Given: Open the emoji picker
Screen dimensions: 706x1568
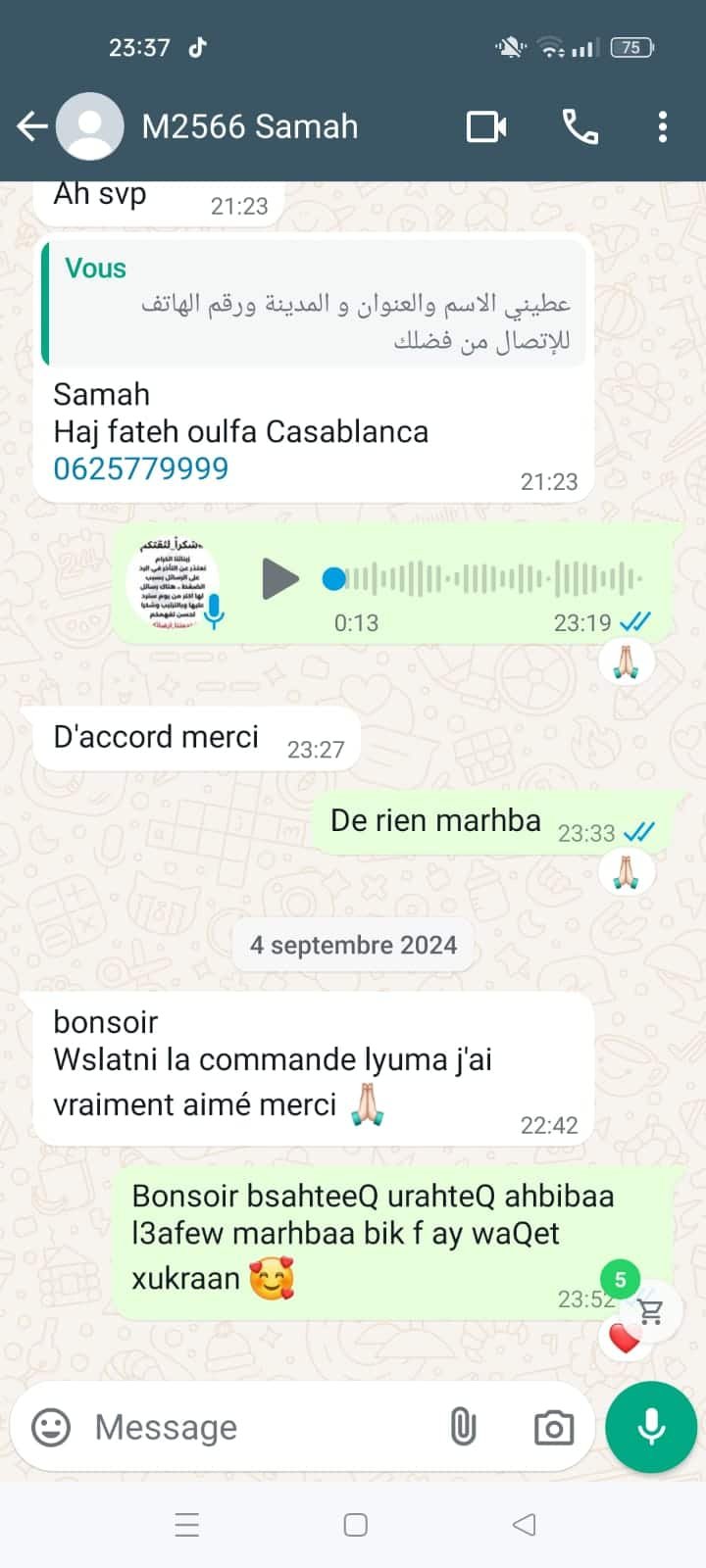Looking at the screenshot, I should [51, 1427].
